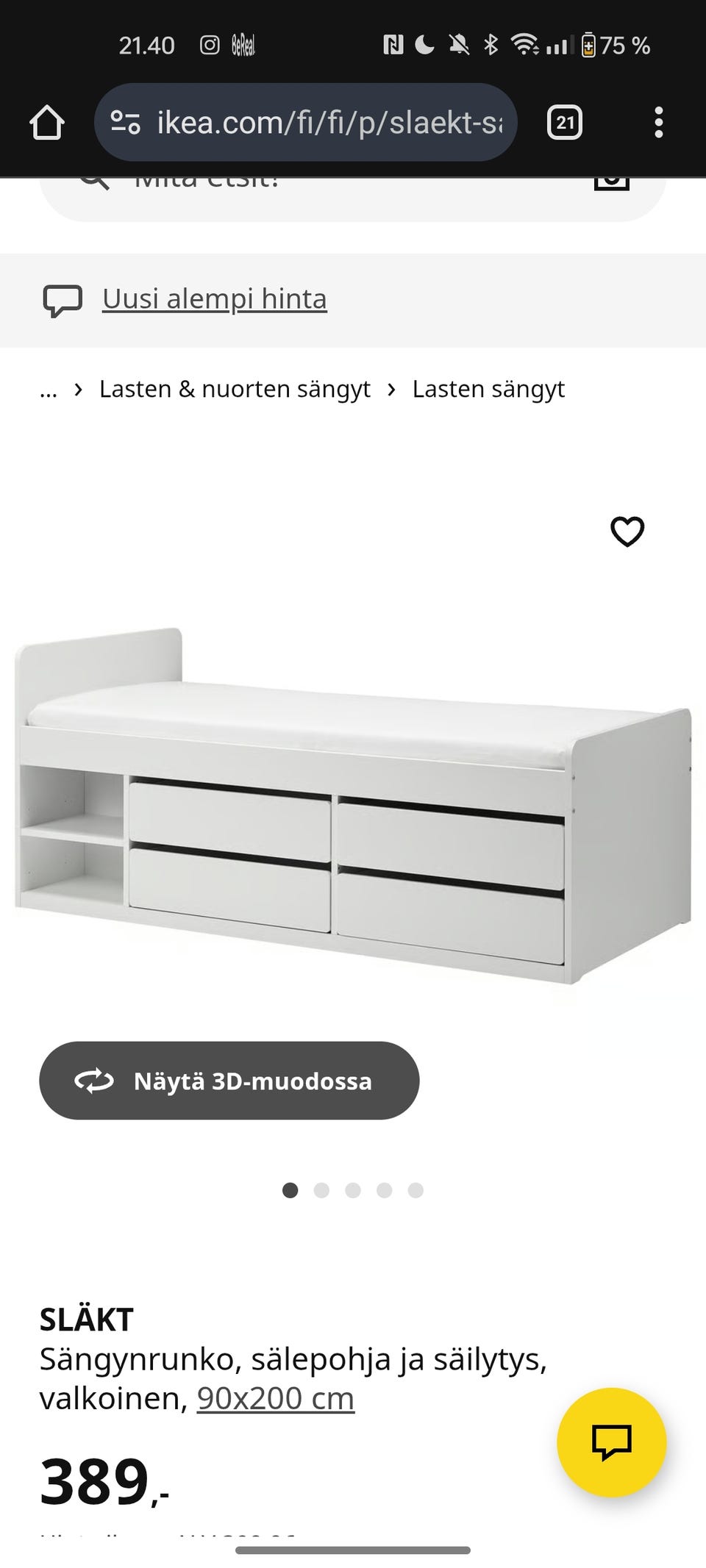Open the Uusi alempi hinta link
The image size is (706, 1568).
tap(214, 299)
